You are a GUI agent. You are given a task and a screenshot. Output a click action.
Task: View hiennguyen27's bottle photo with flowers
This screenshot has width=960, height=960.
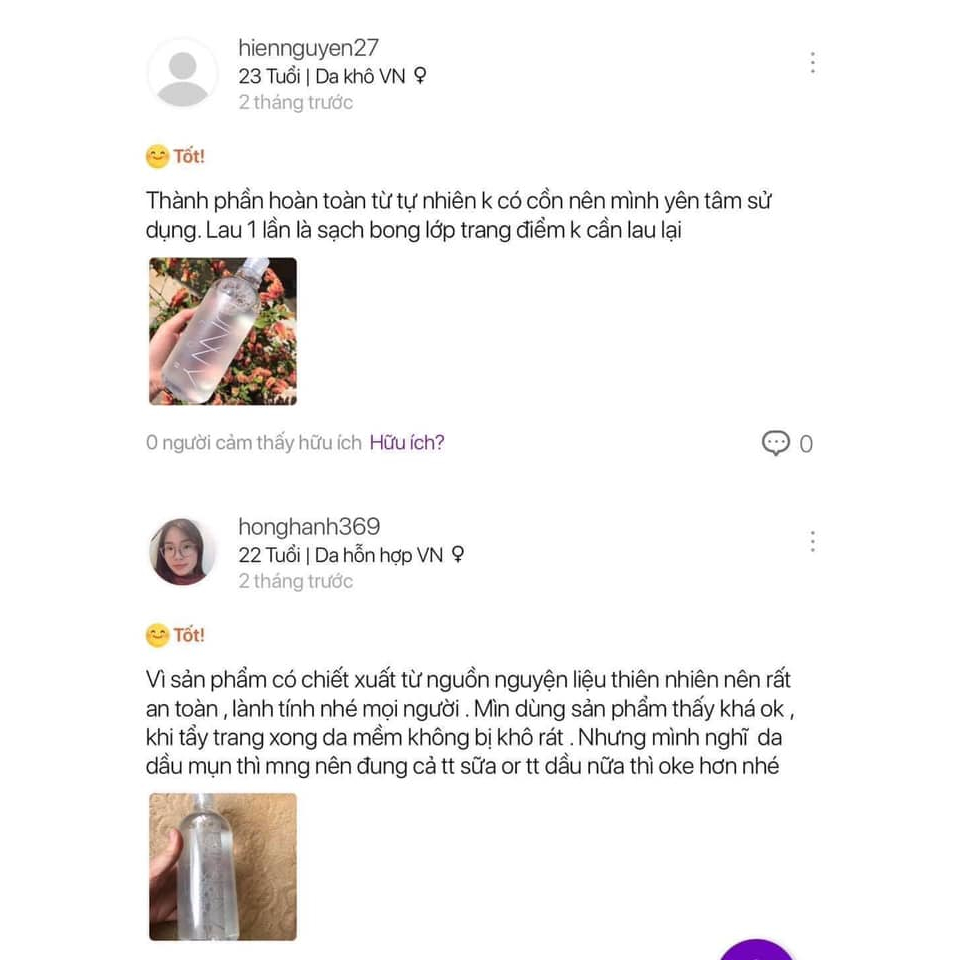[x=223, y=331]
